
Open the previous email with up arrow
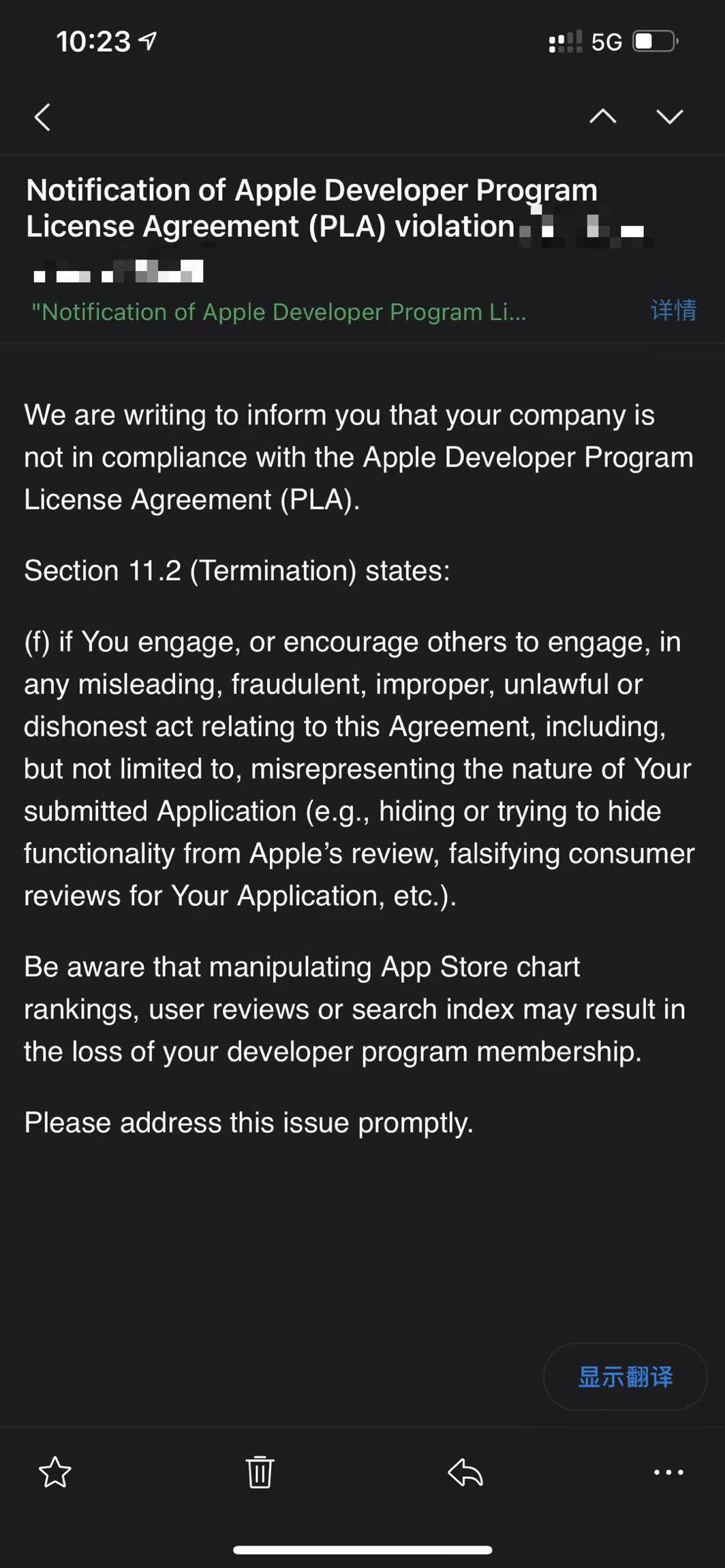(602, 117)
